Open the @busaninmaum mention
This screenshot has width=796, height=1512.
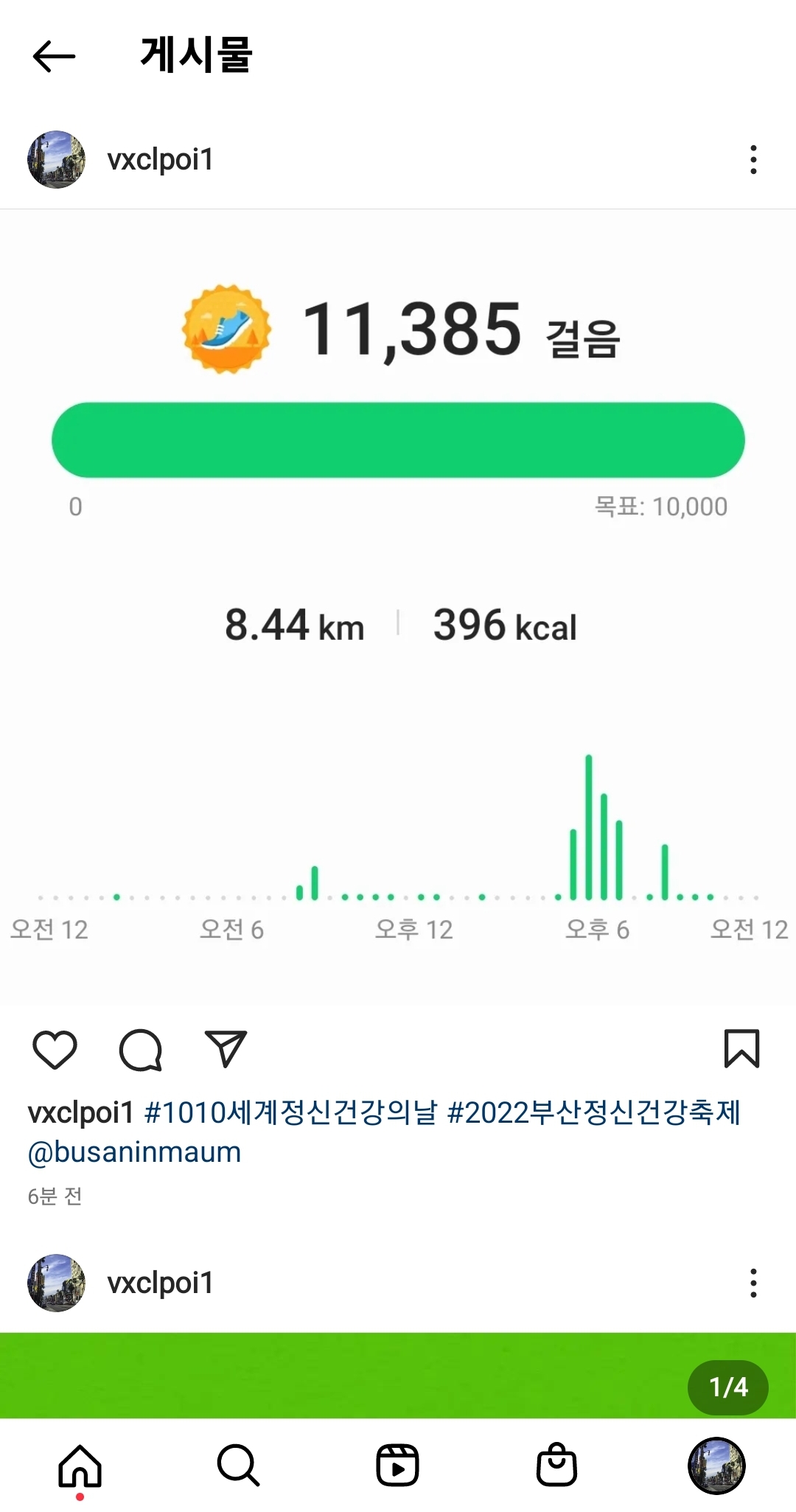click(x=134, y=1152)
